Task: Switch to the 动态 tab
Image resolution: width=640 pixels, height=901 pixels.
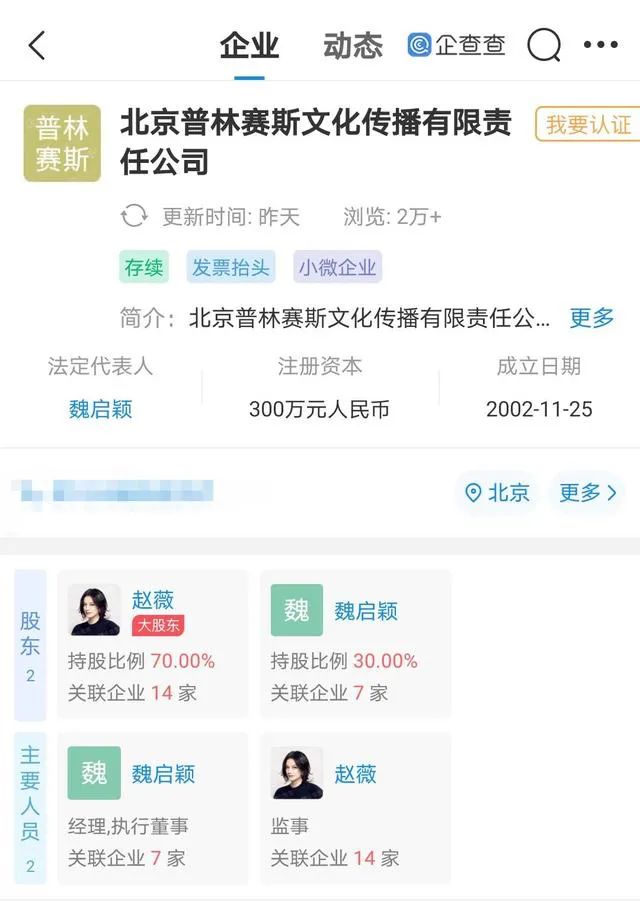Action: tap(353, 45)
